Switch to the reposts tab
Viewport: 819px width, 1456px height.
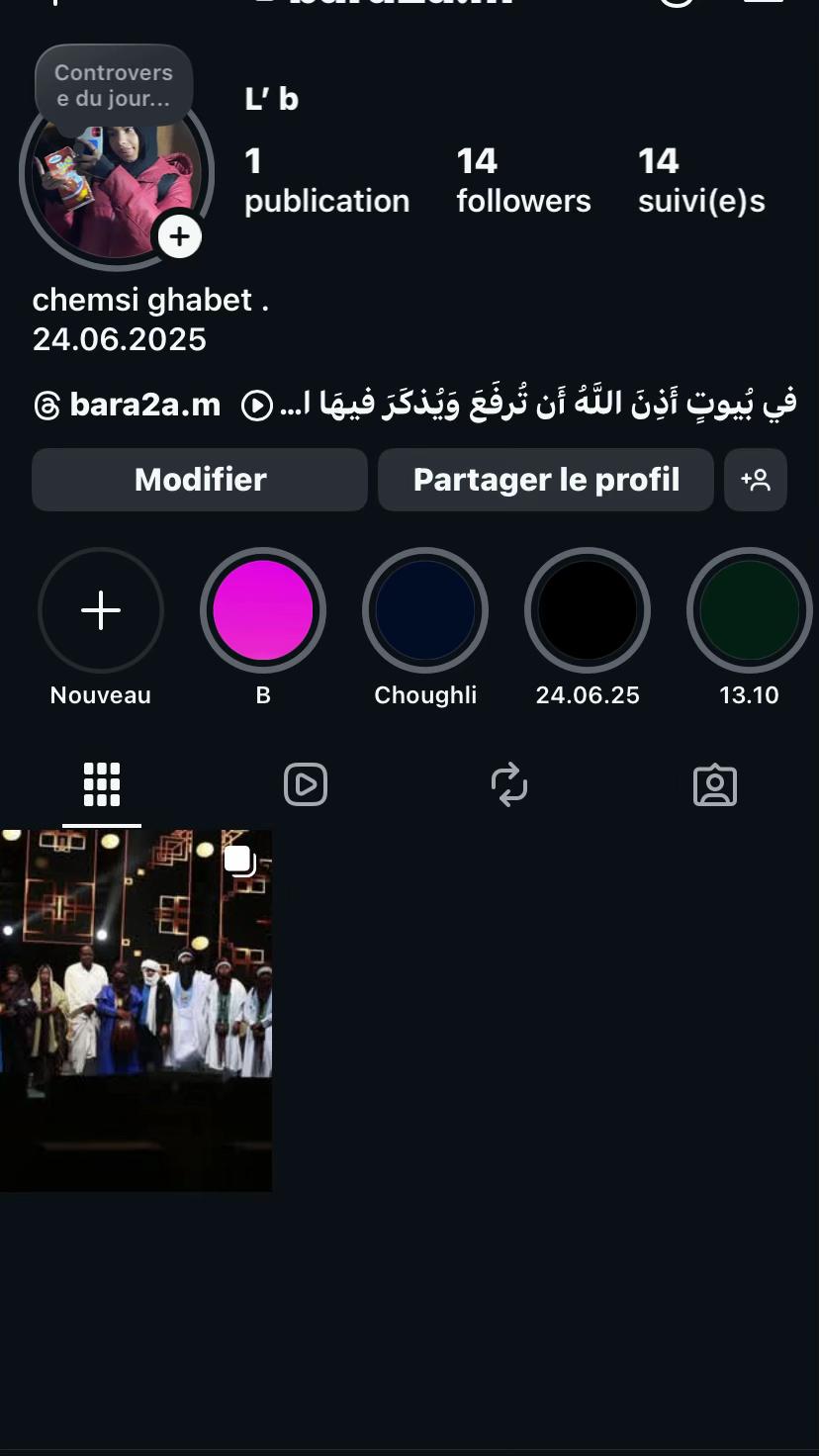coord(509,785)
